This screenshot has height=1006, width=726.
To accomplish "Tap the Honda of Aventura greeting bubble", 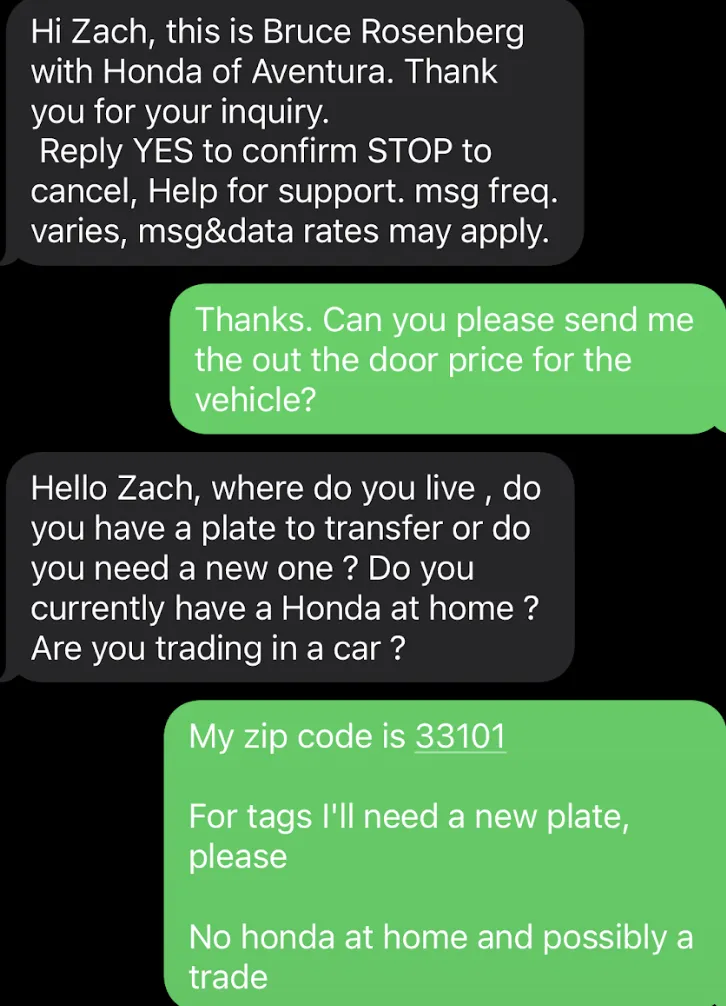I will [x=290, y=70].
